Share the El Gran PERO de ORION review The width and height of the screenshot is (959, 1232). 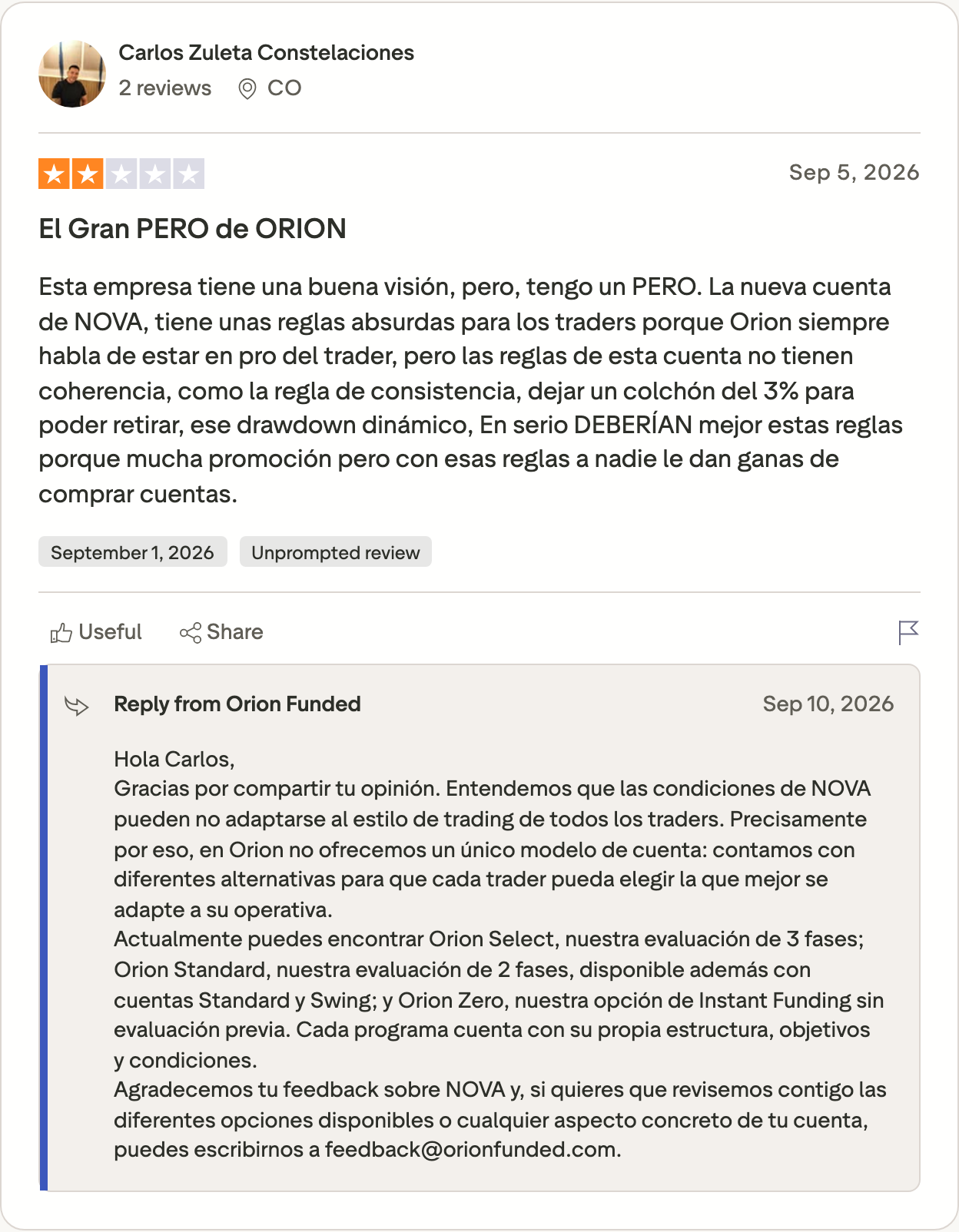coord(221,632)
